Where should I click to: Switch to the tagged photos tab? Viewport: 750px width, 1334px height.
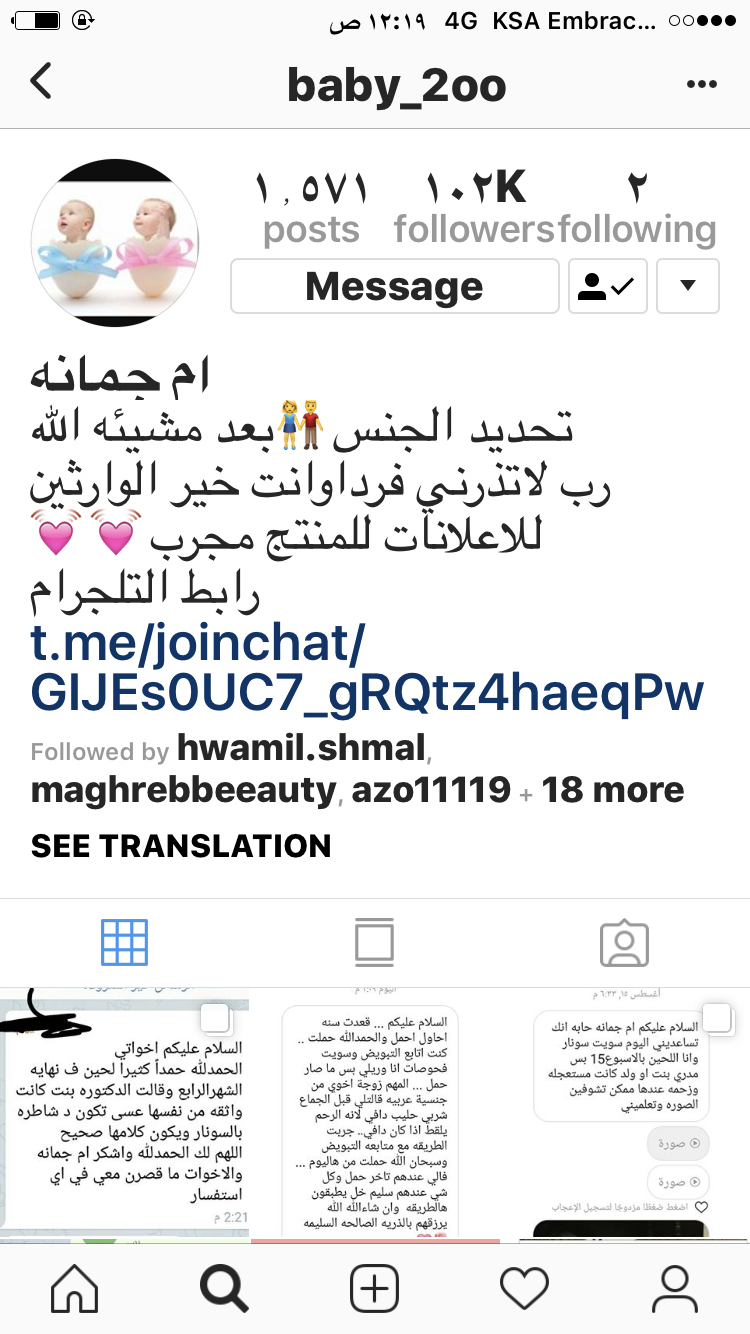tap(624, 942)
